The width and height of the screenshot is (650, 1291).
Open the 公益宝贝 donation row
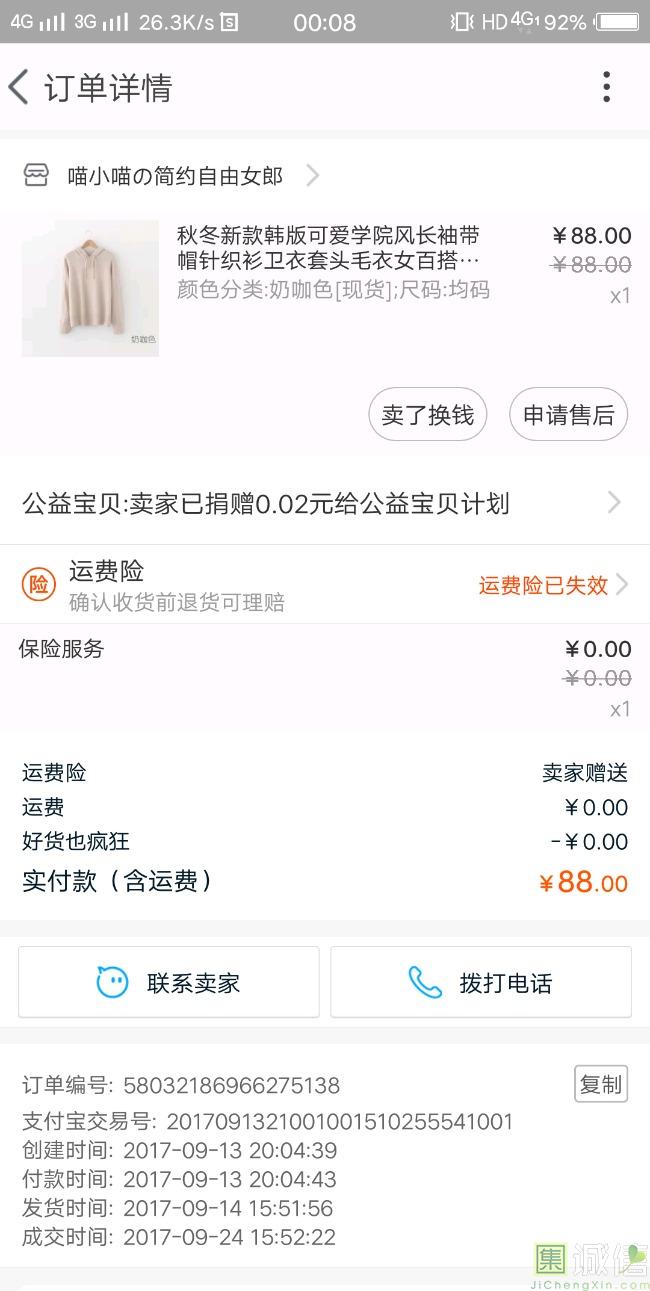[324, 504]
